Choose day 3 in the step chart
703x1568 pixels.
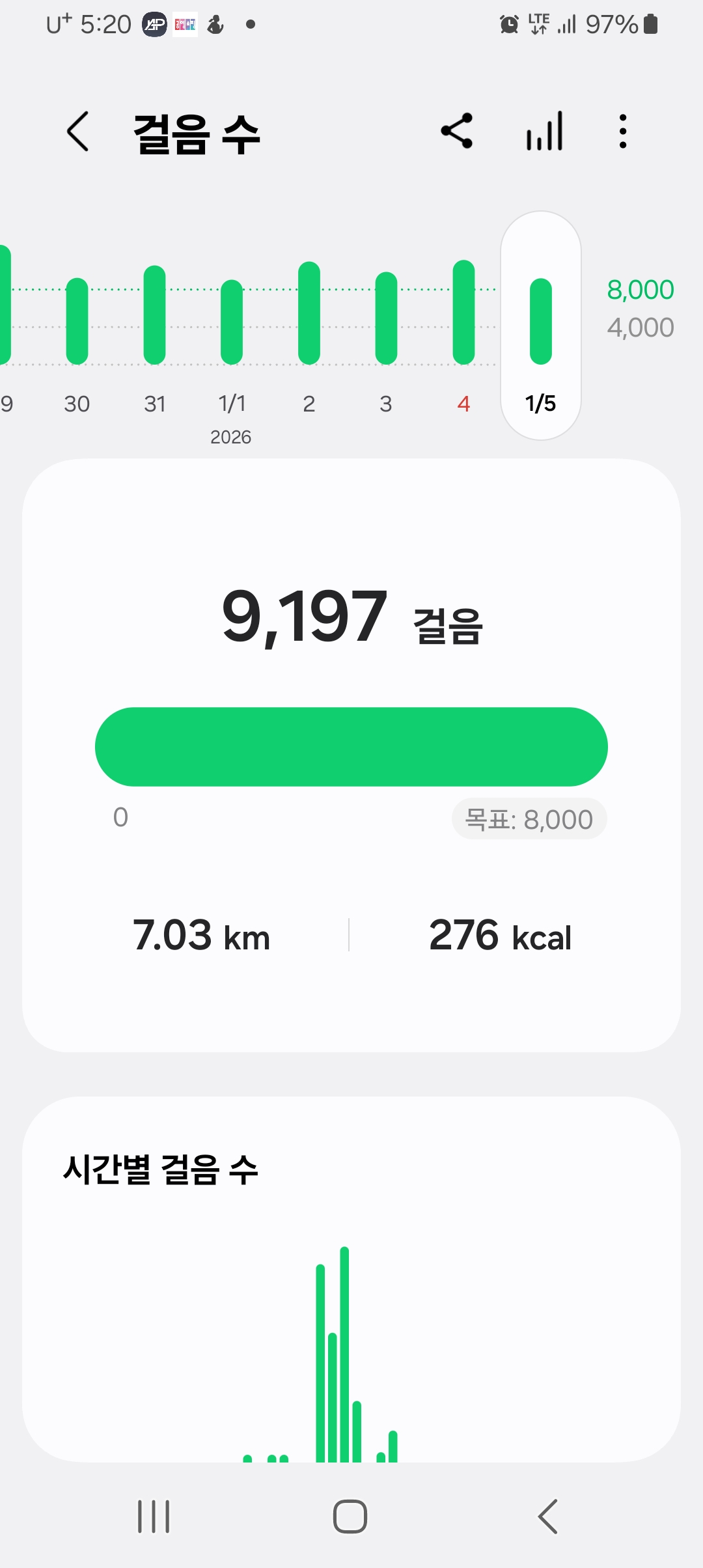point(386,318)
